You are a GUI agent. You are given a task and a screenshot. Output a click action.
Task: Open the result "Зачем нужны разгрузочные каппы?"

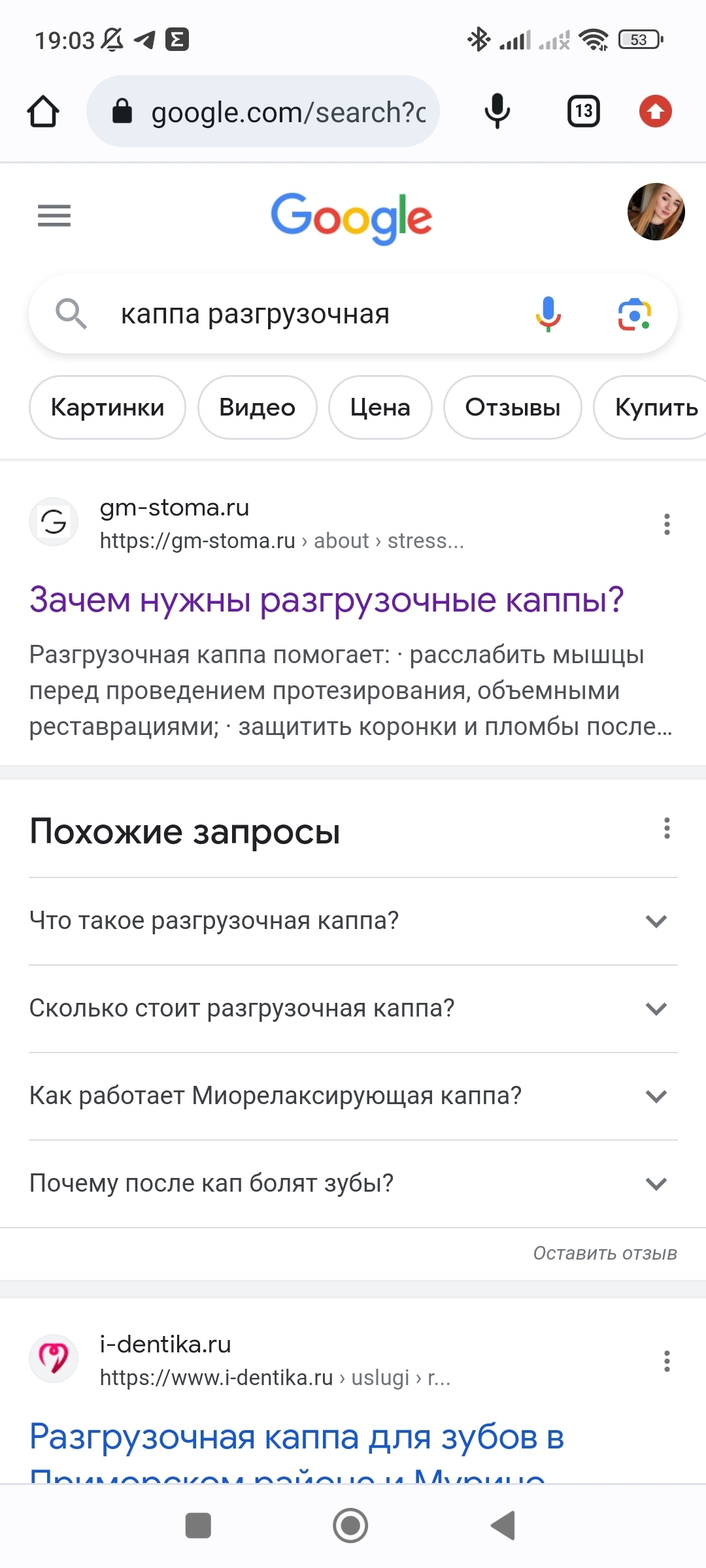[327, 600]
